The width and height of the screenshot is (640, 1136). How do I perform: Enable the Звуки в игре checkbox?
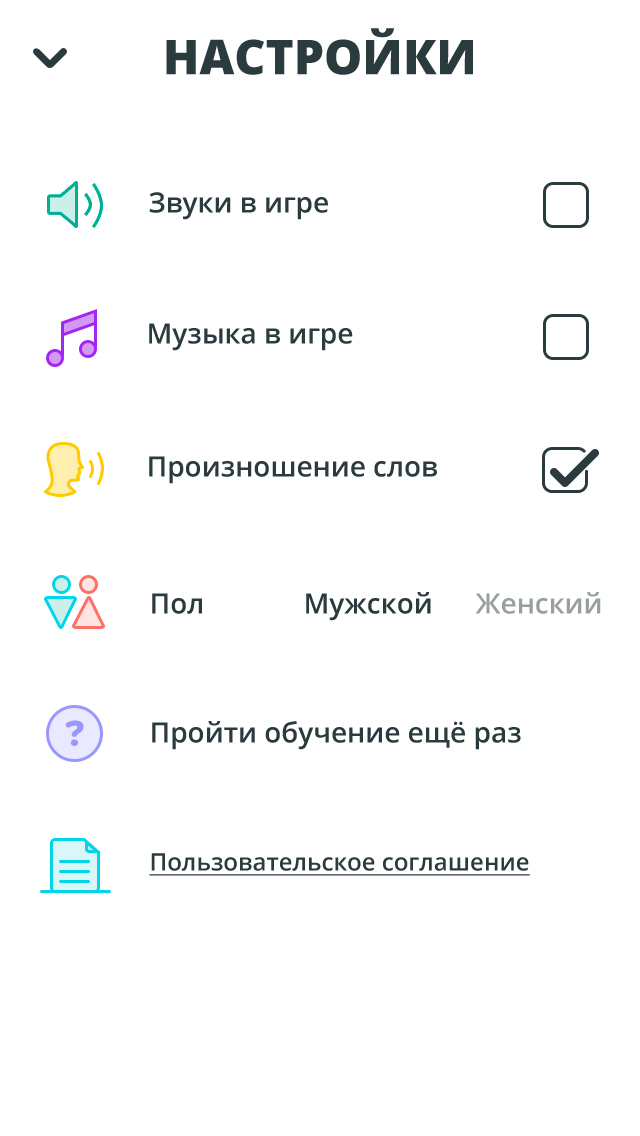[566, 205]
